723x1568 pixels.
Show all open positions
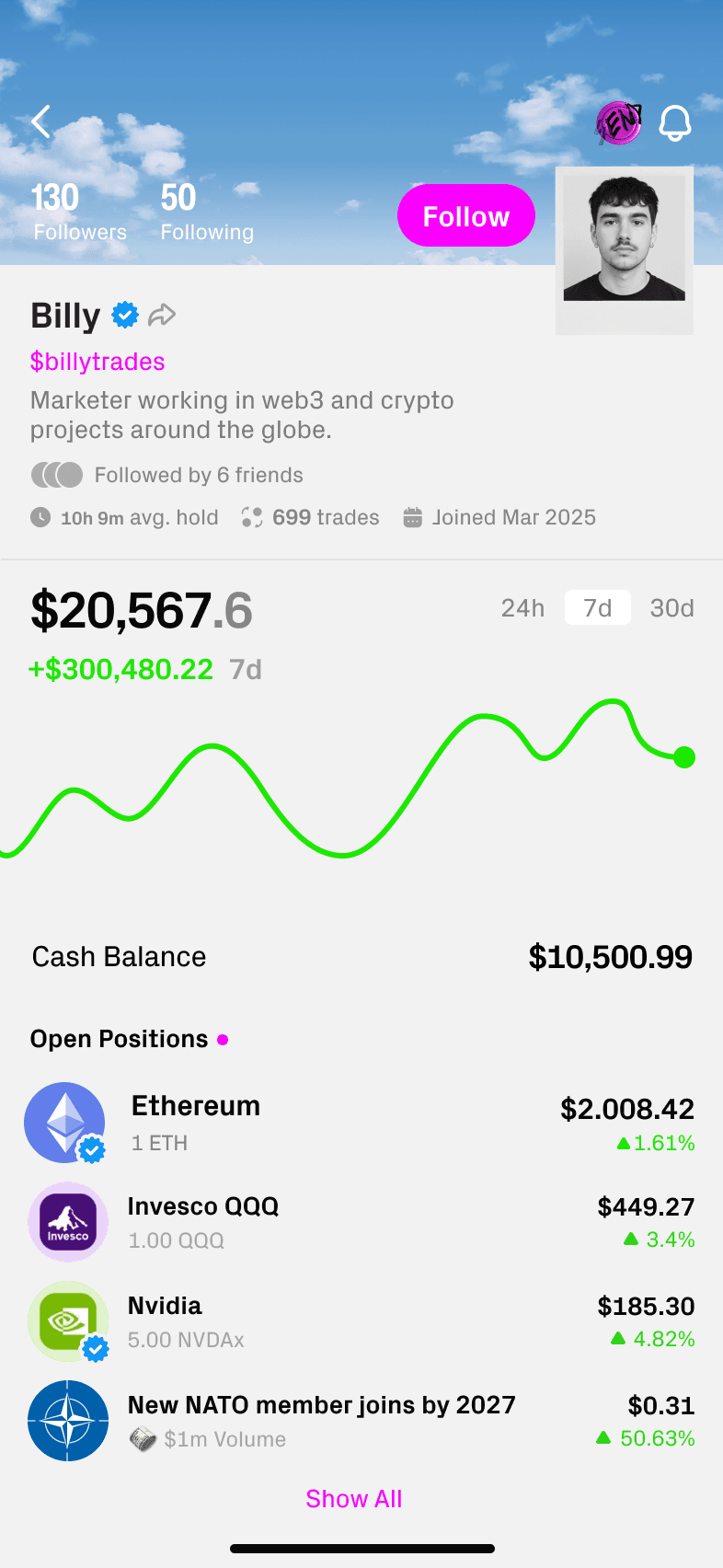pos(354,1499)
